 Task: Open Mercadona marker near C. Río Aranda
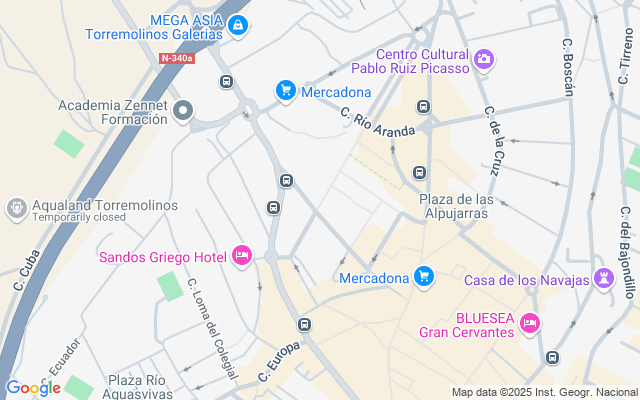point(286,92)
